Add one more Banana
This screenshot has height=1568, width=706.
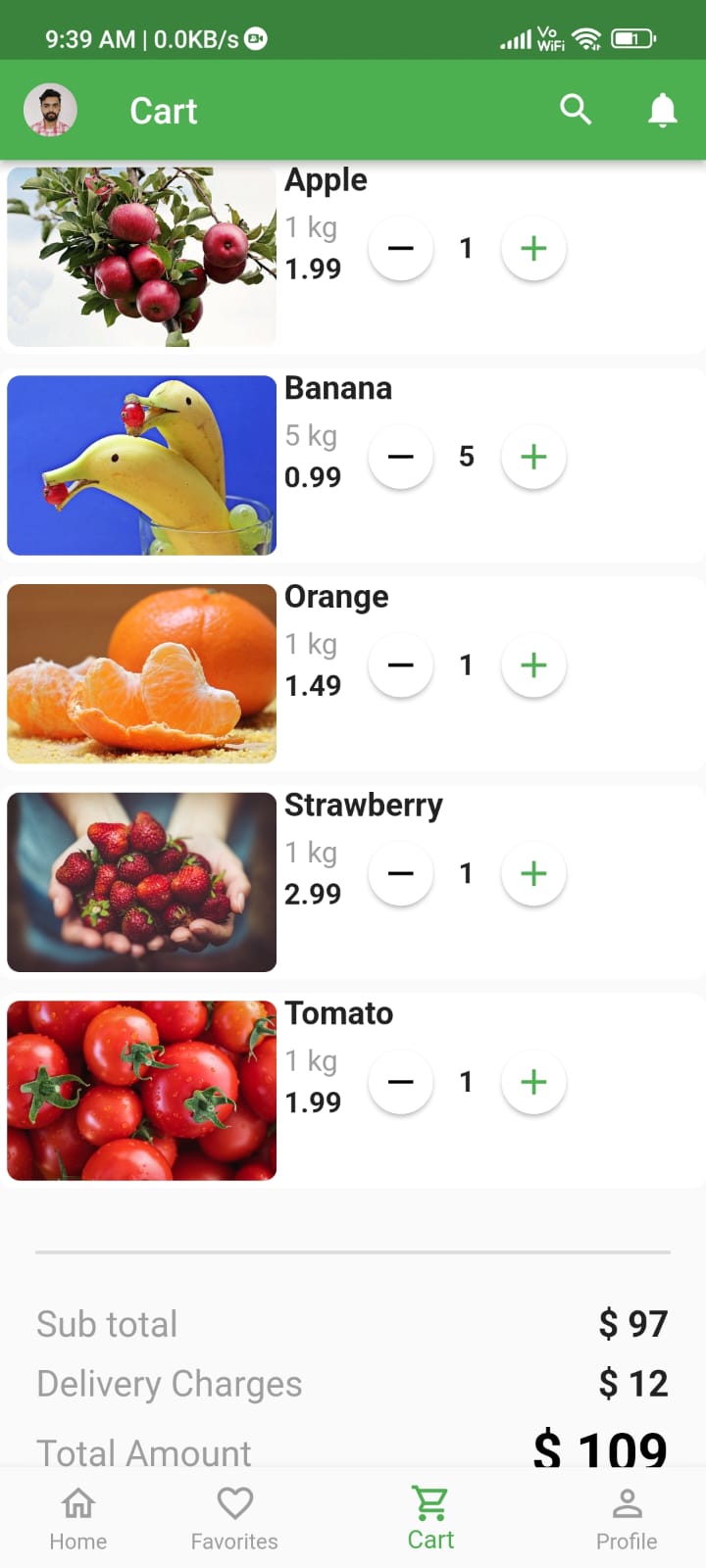point(533,457)
